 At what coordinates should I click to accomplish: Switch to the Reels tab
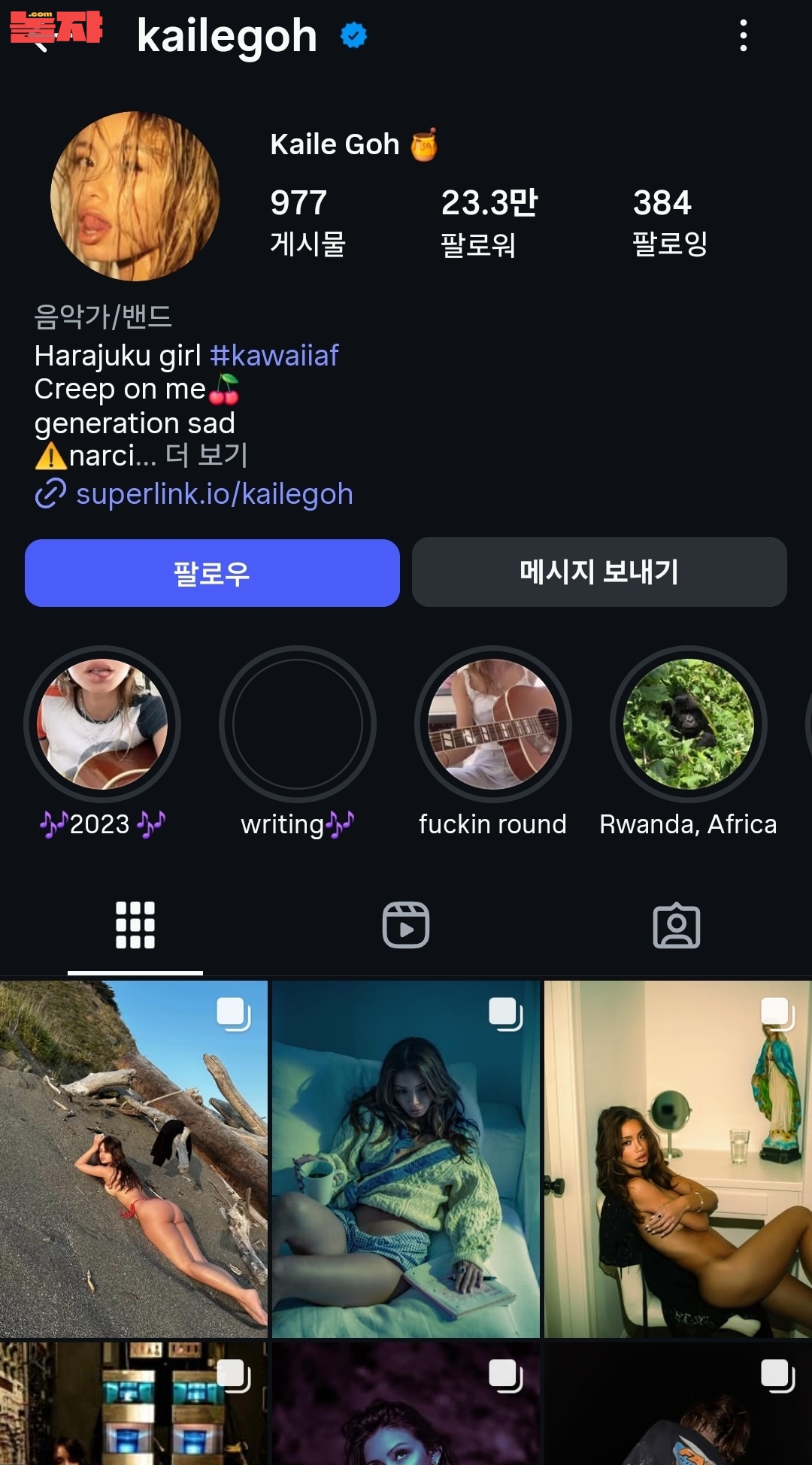[406, 925]
